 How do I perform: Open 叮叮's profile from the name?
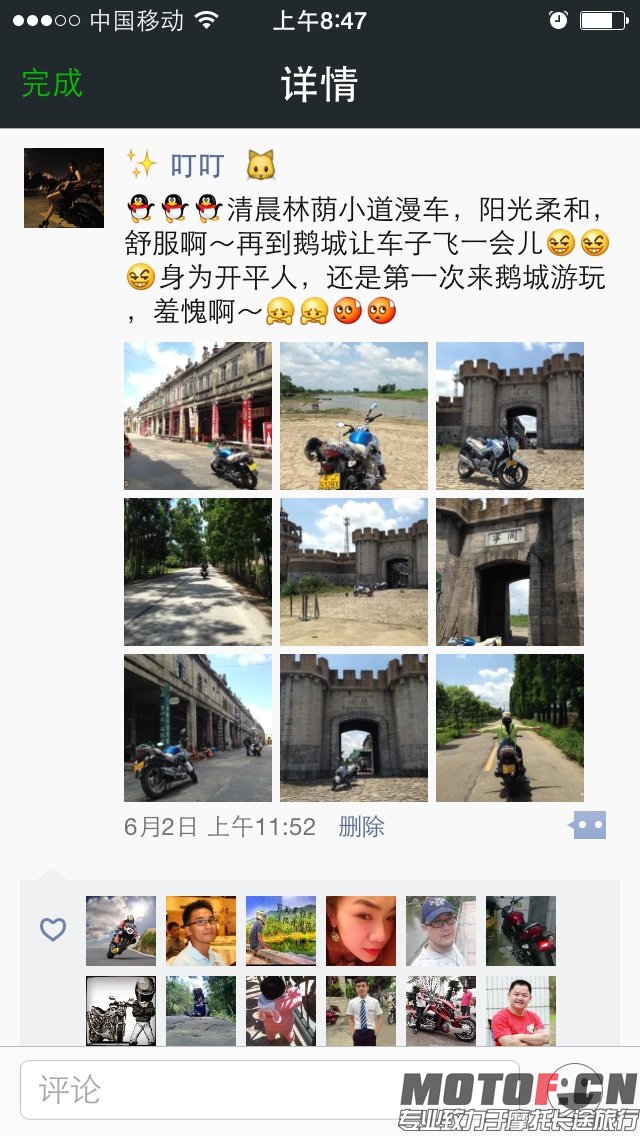point(197,165)
